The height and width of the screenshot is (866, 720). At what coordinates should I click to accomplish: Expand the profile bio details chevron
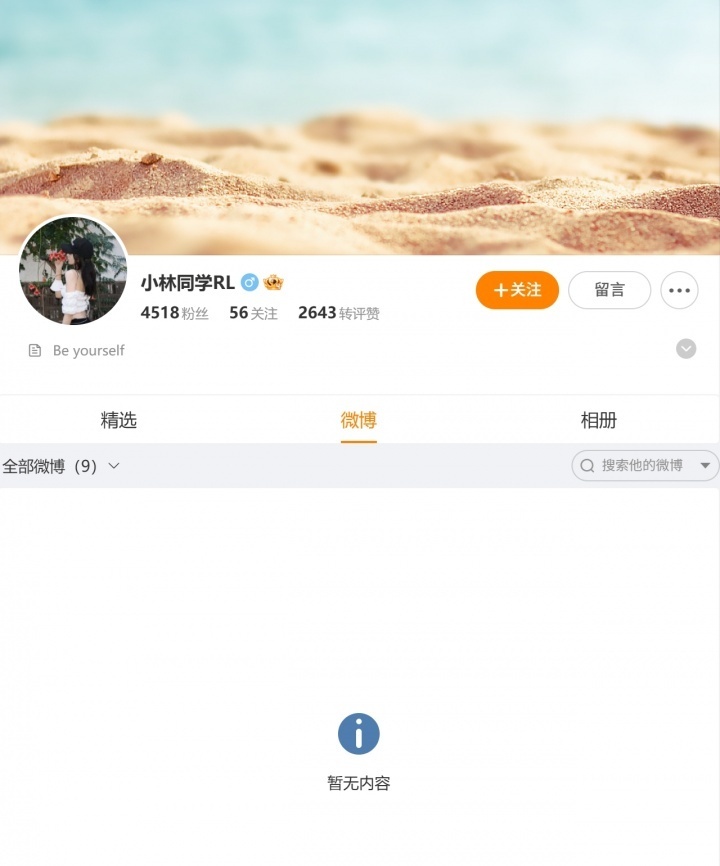pos(686,349)
